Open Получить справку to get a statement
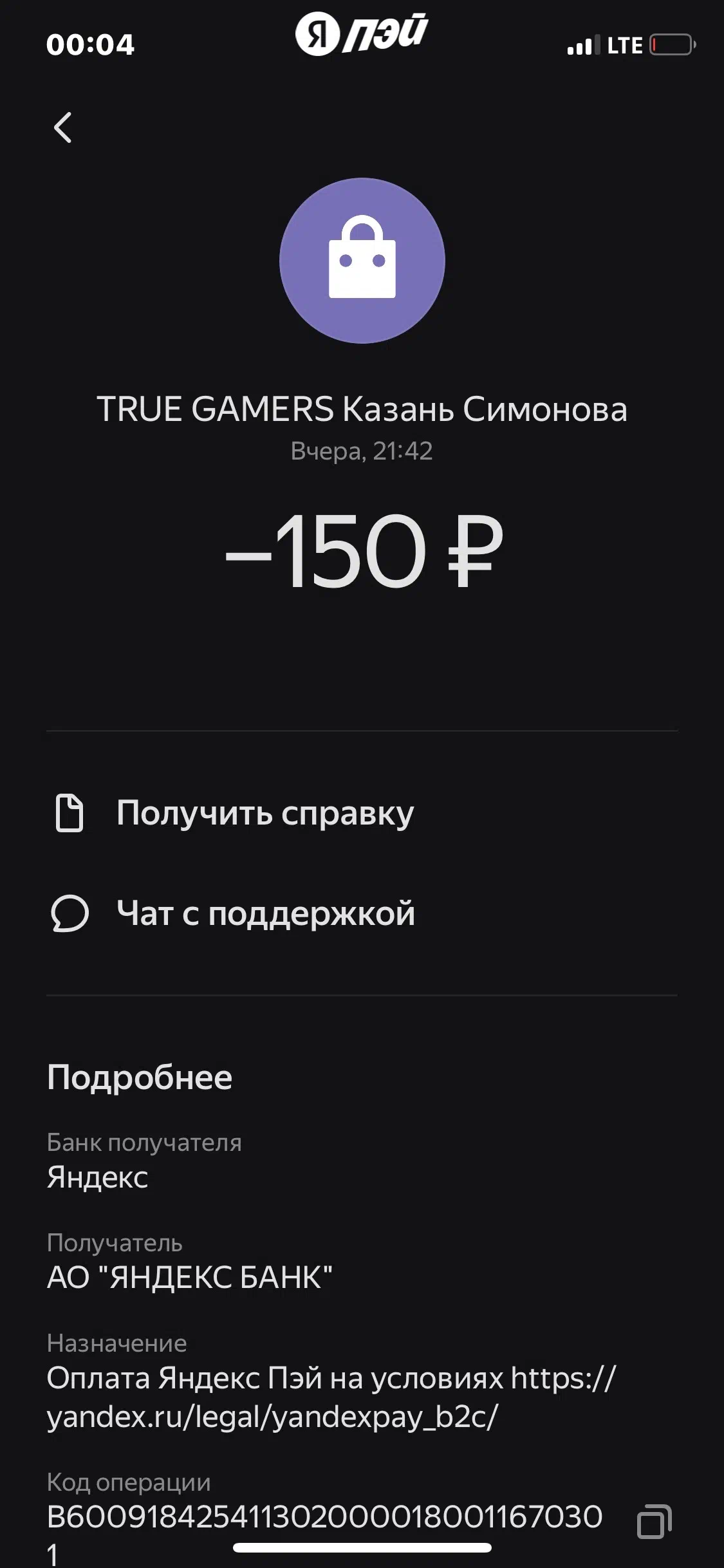The height and width of the screenshot is (1568, 724). pyautogui.click(x=265, y=813)
